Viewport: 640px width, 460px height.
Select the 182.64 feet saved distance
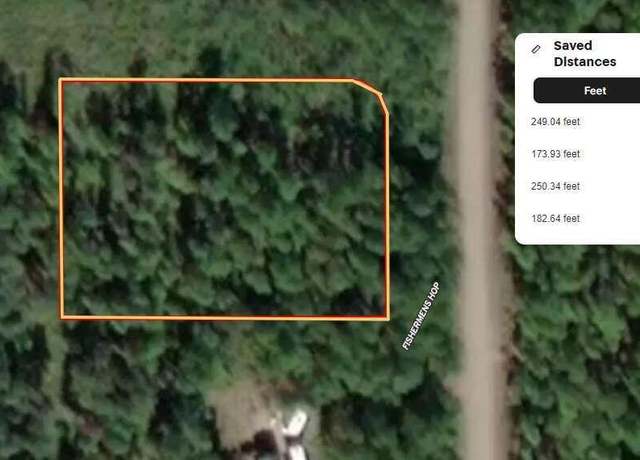(x=556, y=218)
